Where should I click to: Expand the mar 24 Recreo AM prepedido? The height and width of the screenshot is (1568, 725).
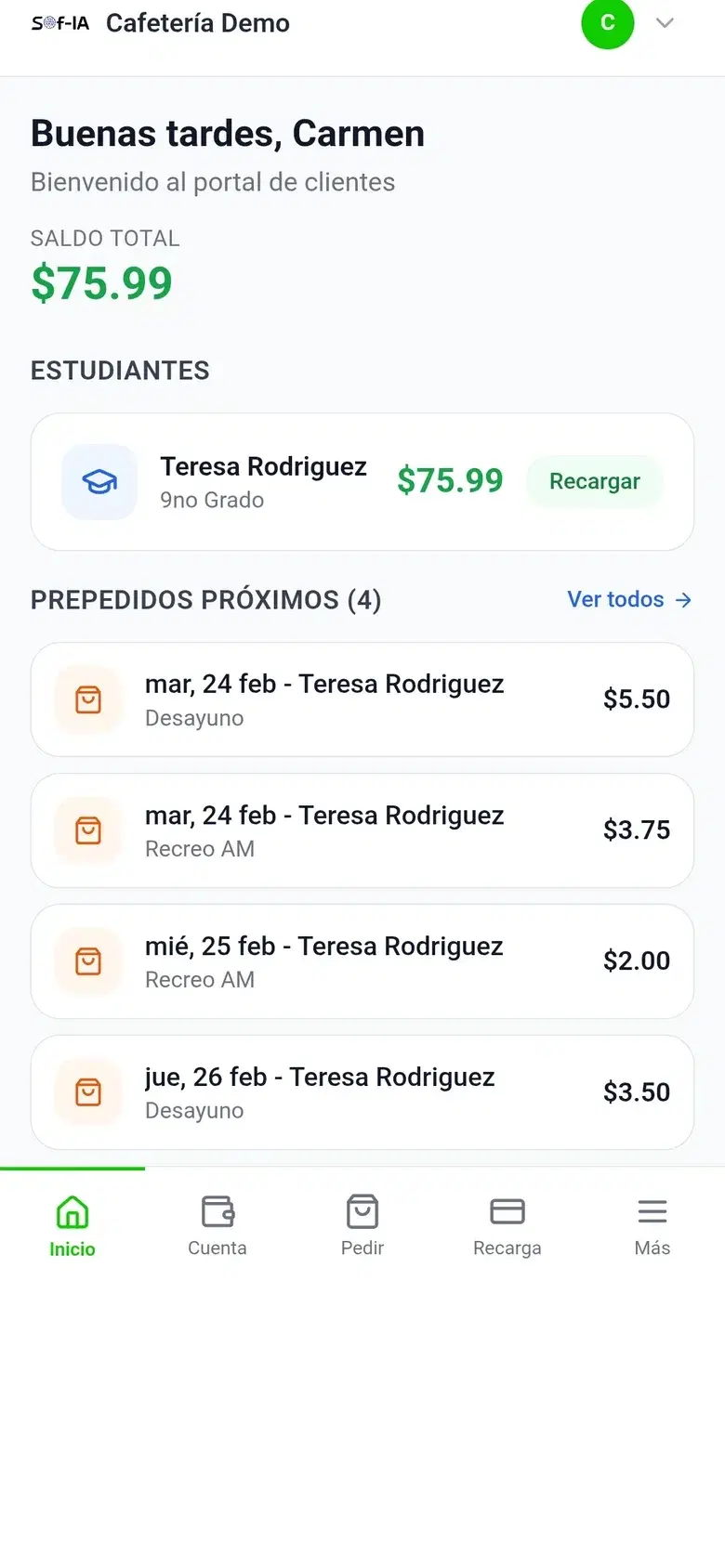(362, 830)
